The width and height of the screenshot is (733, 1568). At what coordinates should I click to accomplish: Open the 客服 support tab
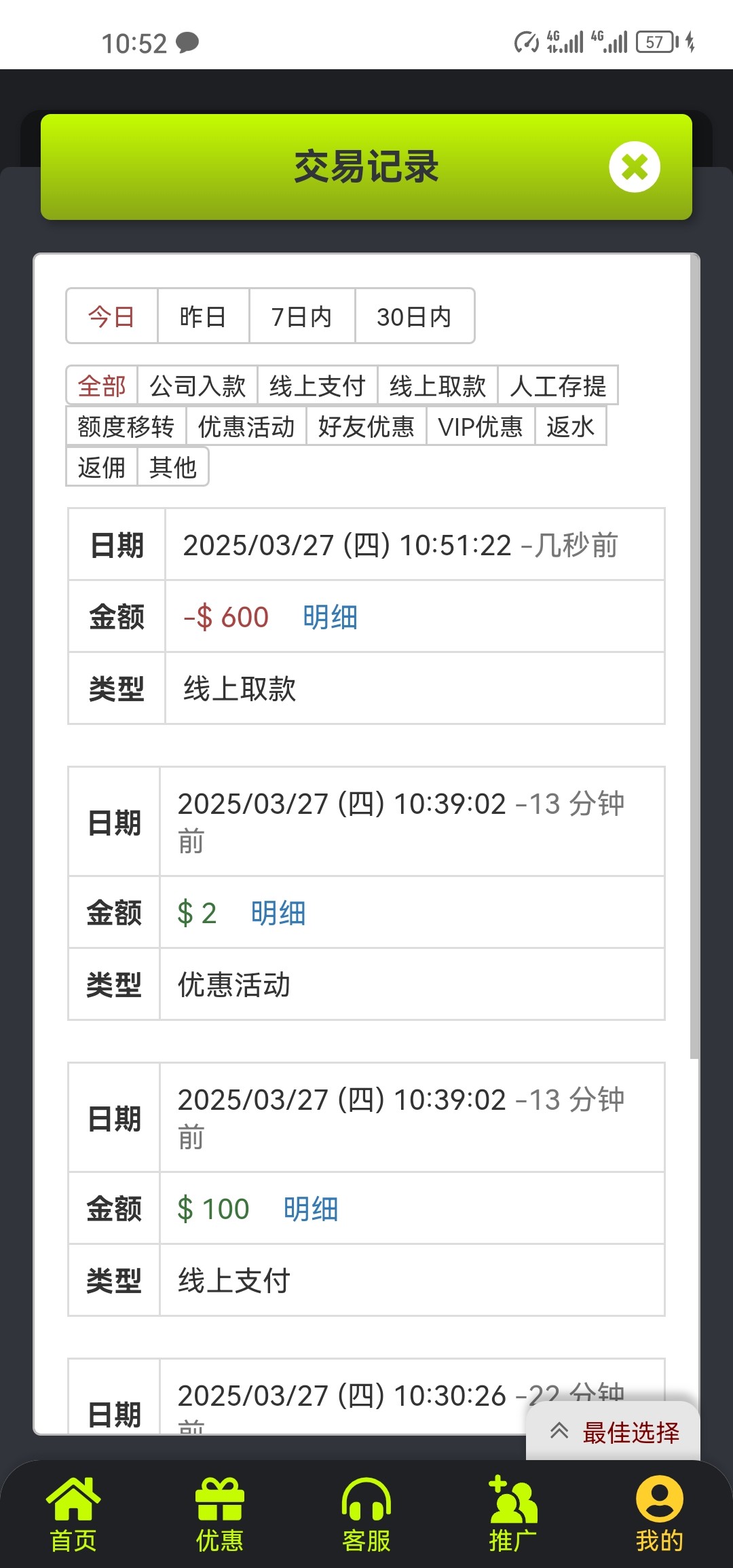(x=366, y=1515)
